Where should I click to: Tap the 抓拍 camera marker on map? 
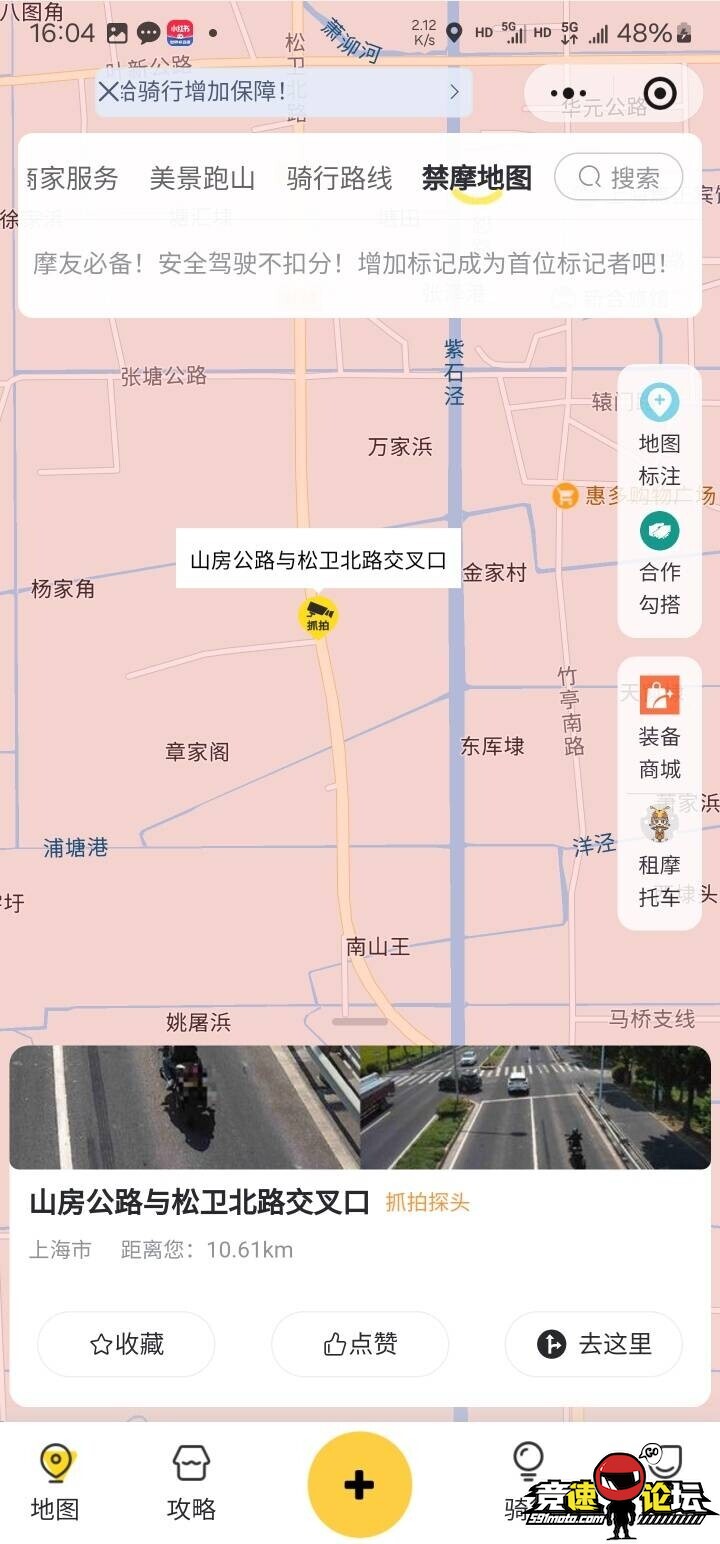pos(318,617)
